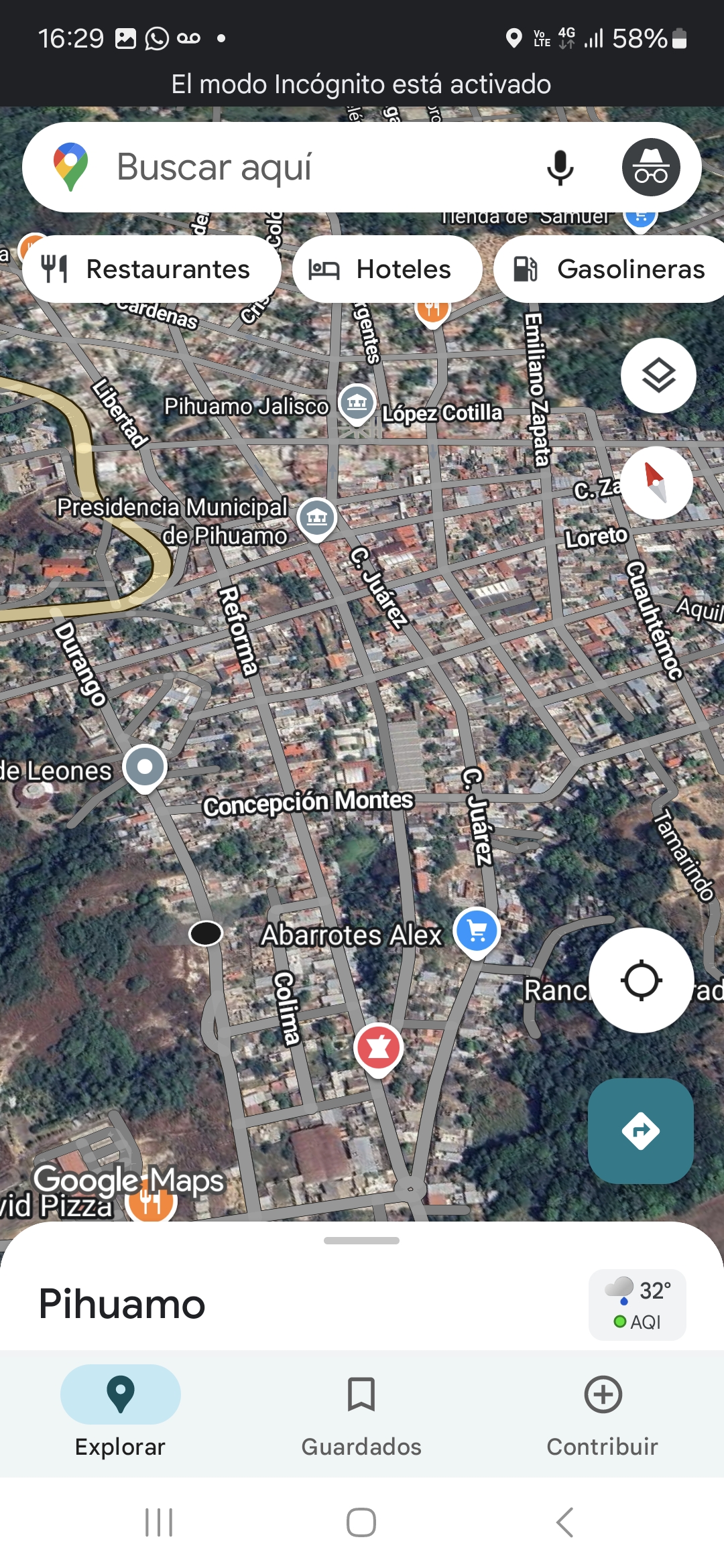The image size is (724, 1568).
Task: Expand the Pihuamo bottom sheet handle
Action: pyautogui.click(x=361, y=1240)
